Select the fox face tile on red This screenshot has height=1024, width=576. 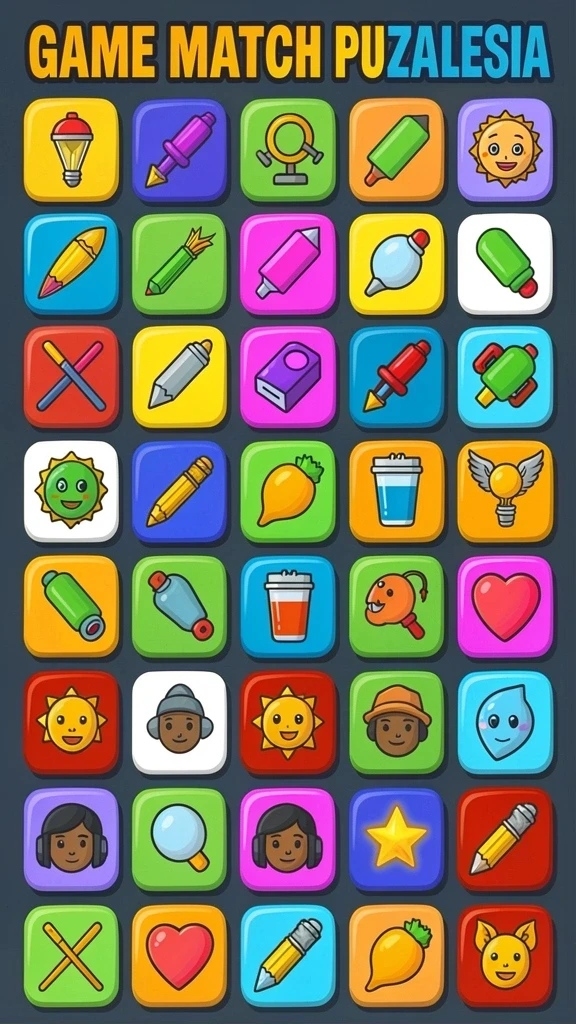point(505,955)
